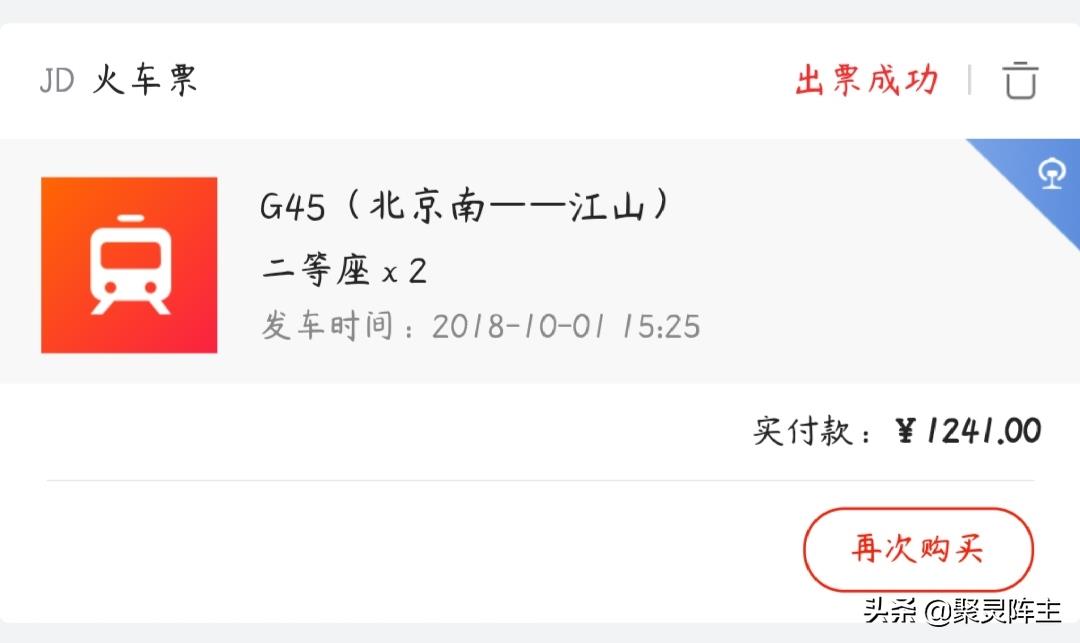
Task: Tap 再次购买 to buy again
Action: pyautogui.click(x=917, y=549)
